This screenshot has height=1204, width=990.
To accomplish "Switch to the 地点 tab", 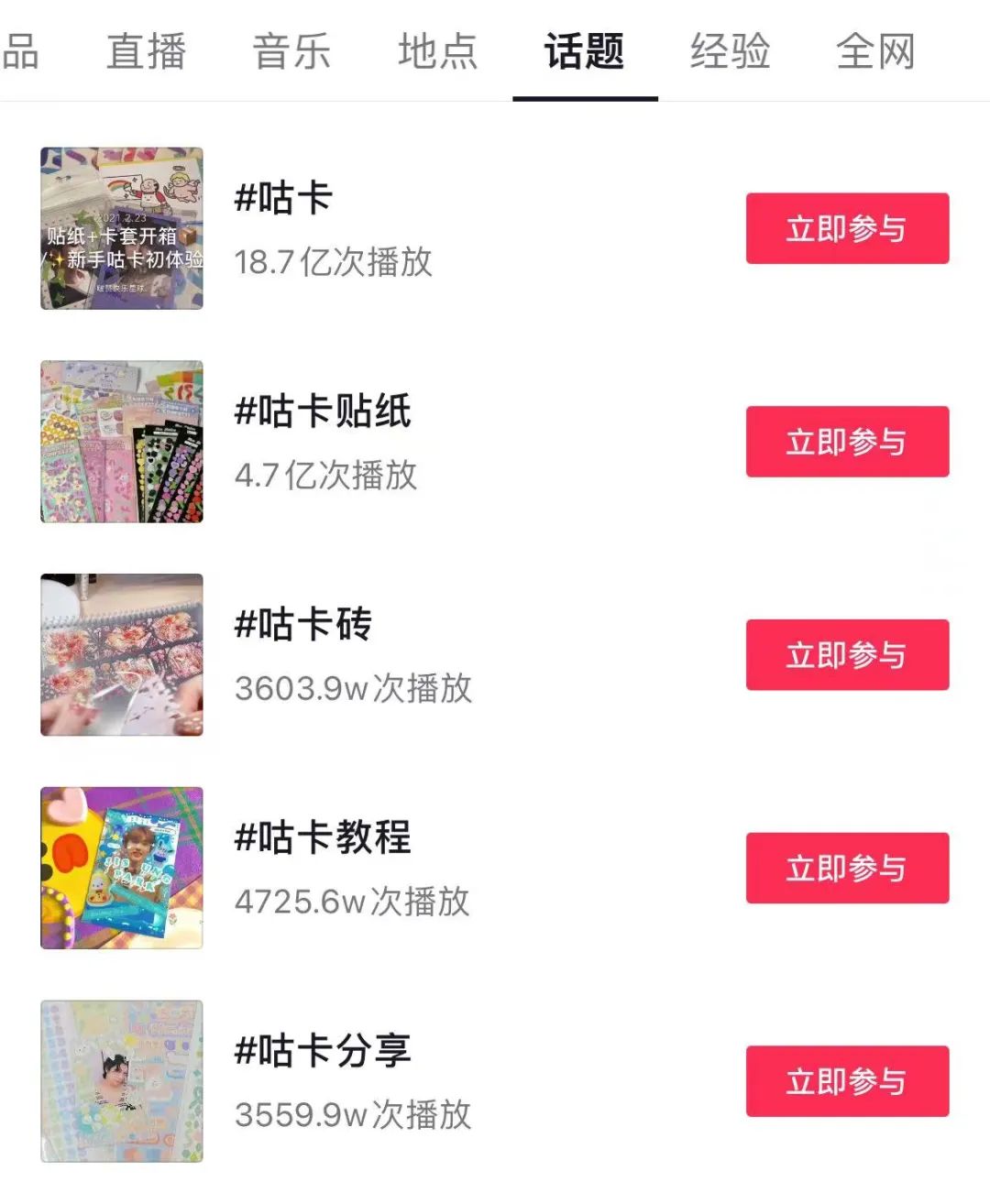I will click(437, 51).
